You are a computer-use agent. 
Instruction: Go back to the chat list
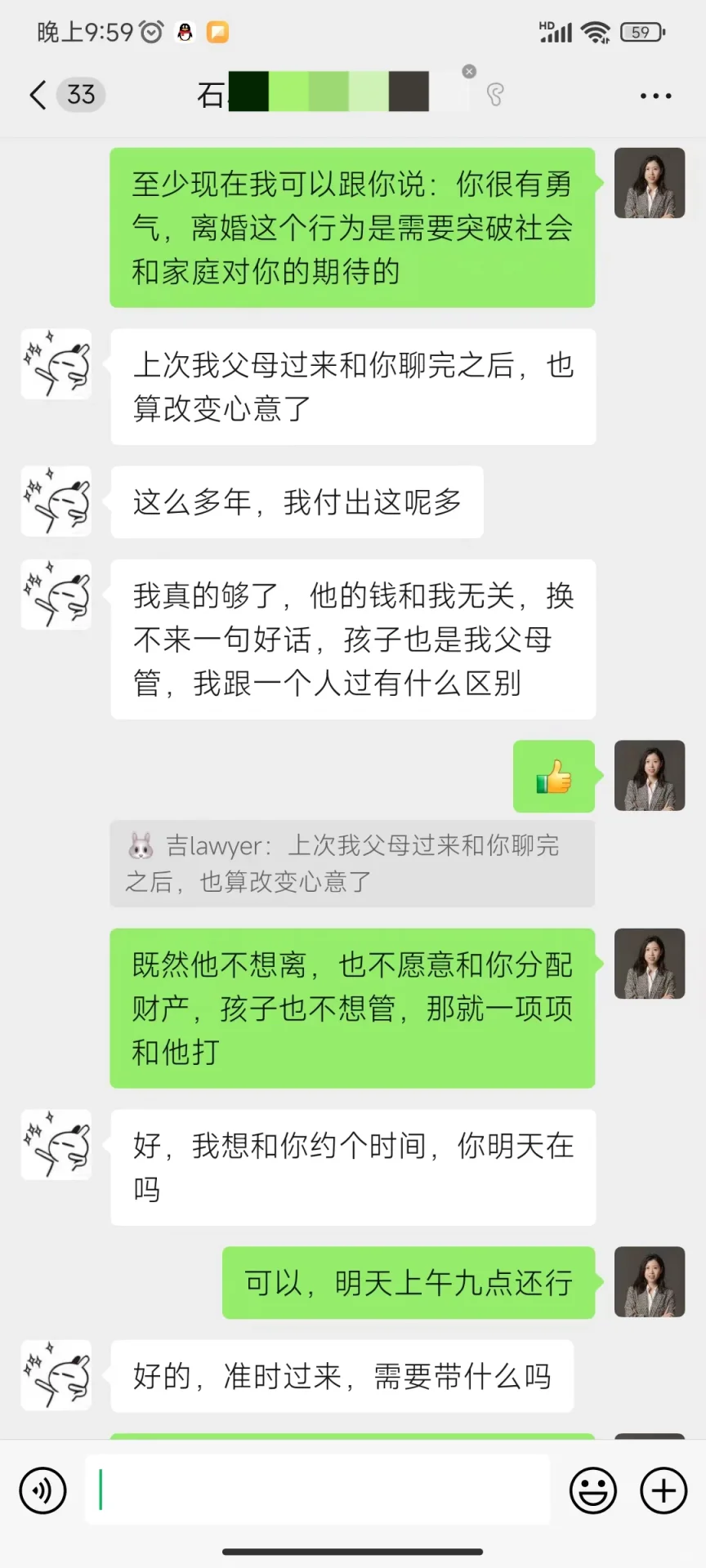point(38,95)
